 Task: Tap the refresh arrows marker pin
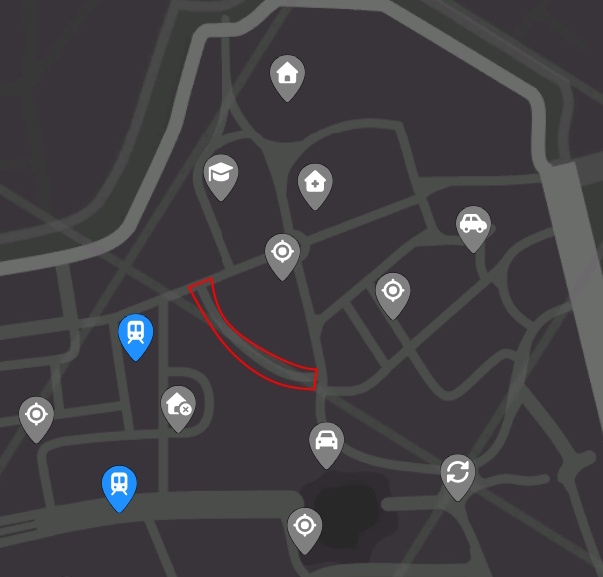(x=458, y=472)
